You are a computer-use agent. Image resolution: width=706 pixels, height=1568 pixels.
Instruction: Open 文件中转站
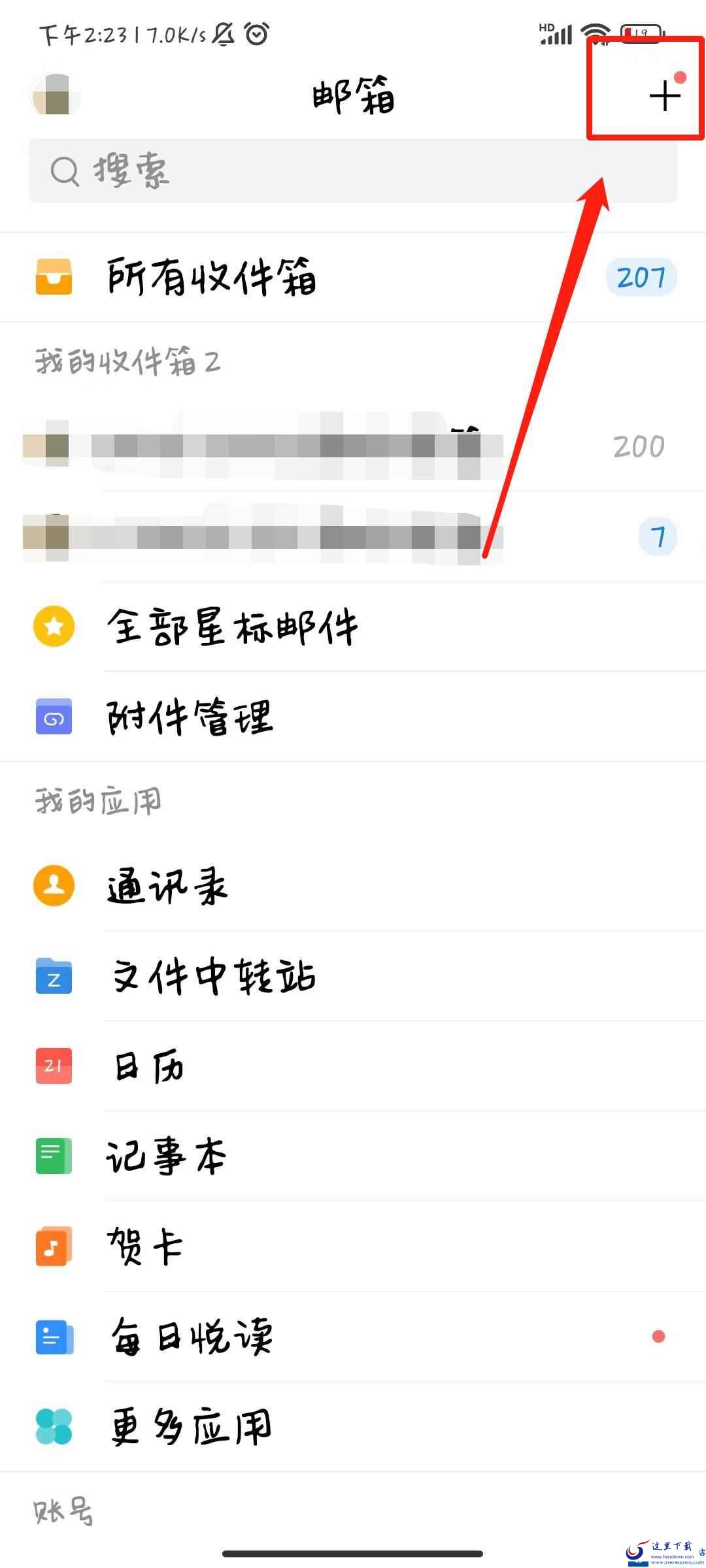point(353,976)
